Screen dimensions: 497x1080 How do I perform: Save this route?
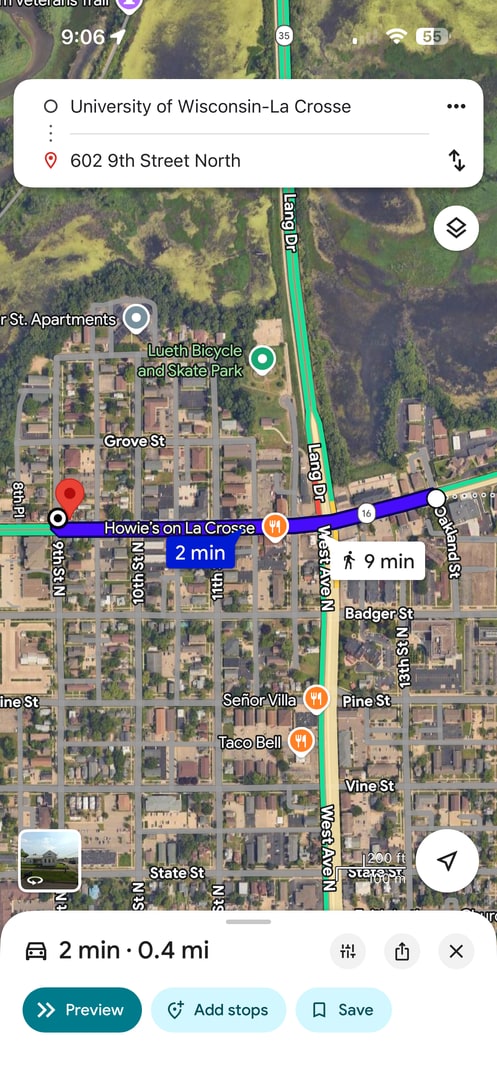point(343,1010)
